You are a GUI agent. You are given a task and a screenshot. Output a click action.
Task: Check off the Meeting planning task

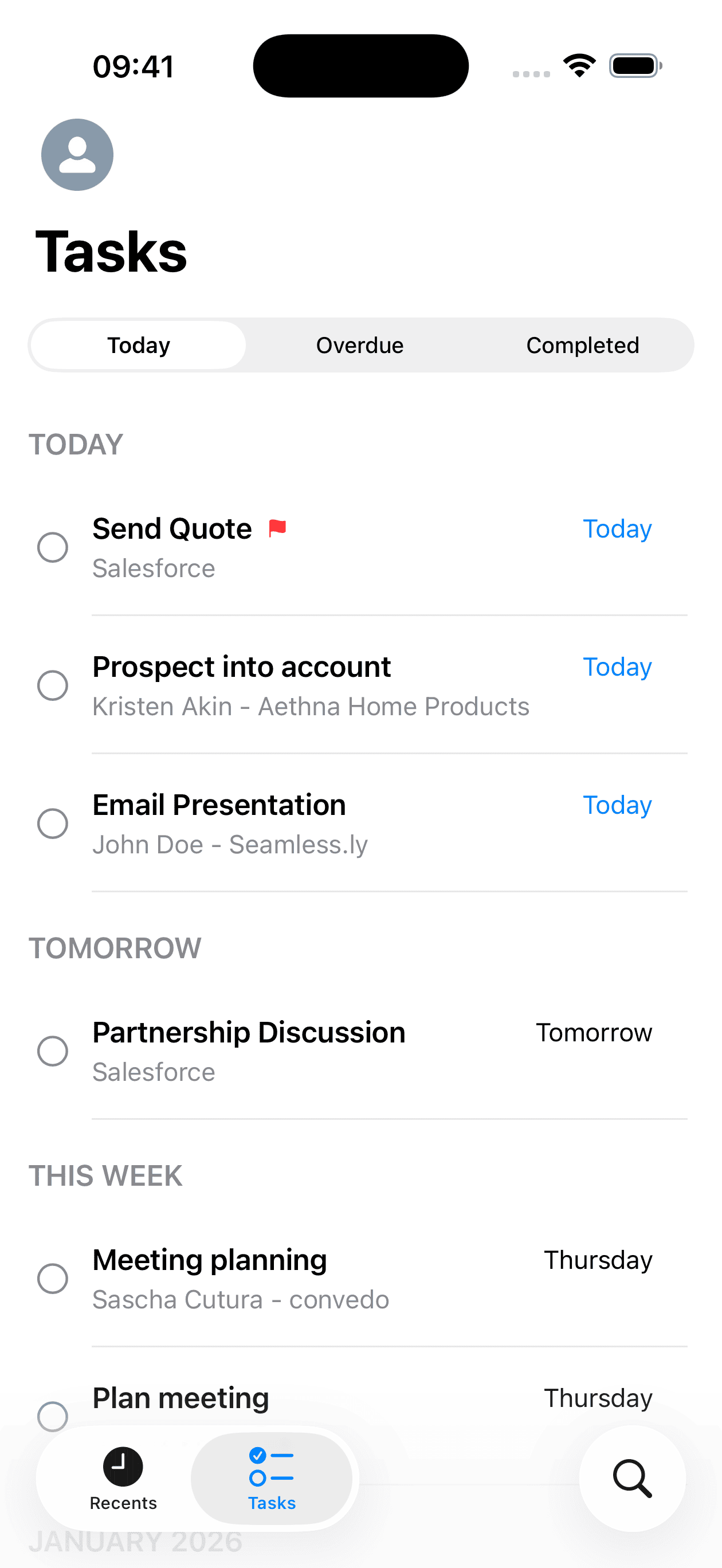pyautogui.click(x=53, y=1279)
